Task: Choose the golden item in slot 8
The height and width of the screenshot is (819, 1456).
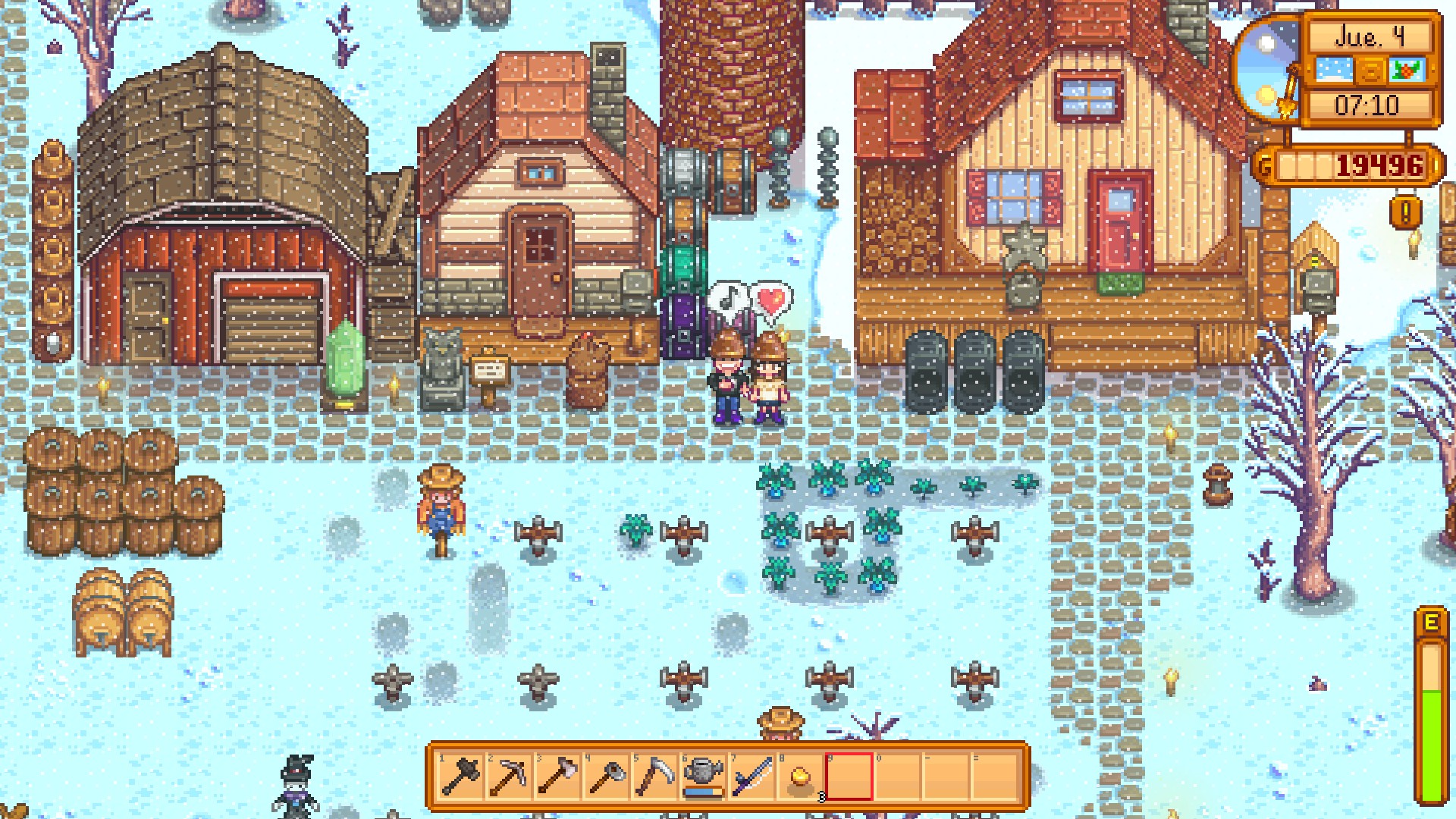Action: [x=800, y=777]
